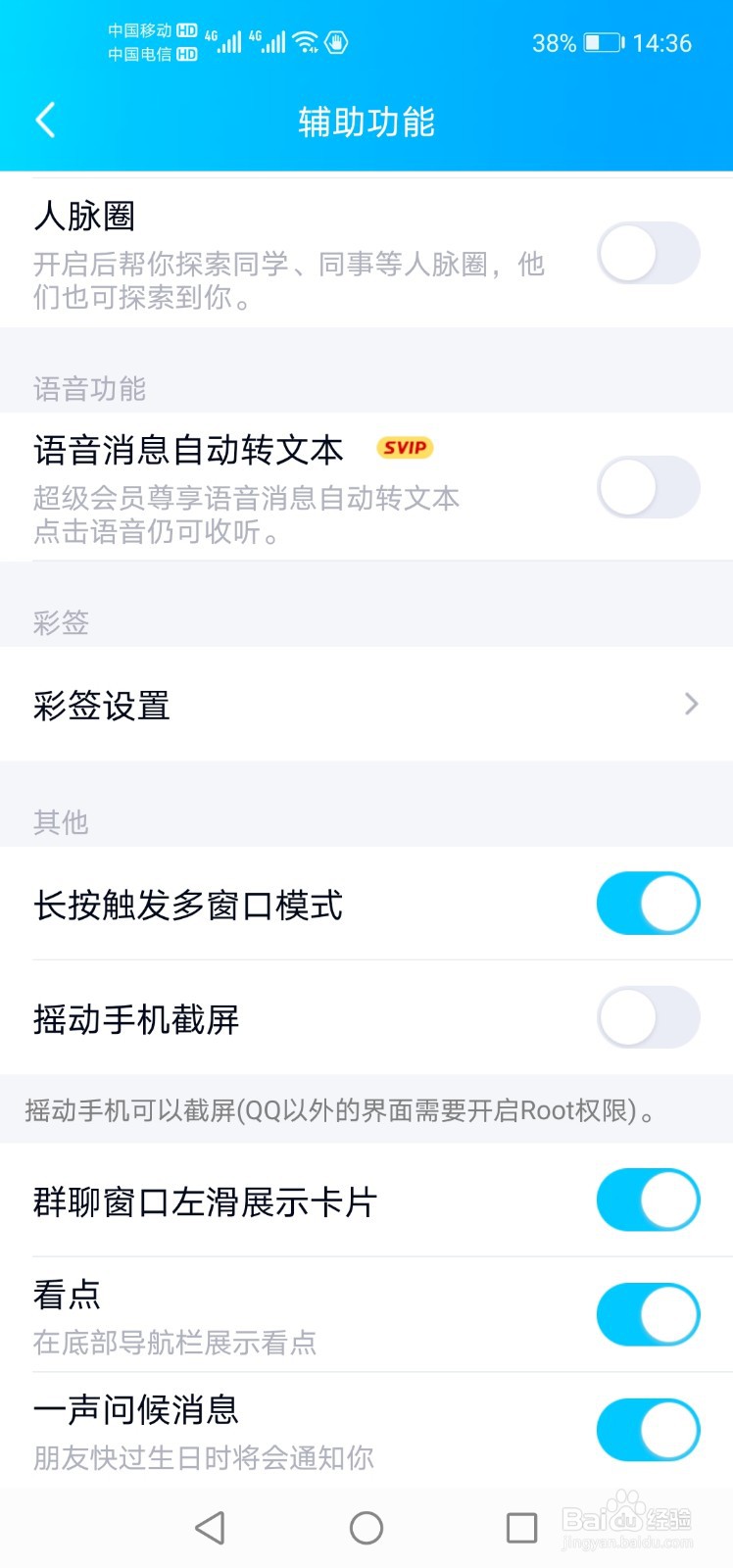Tap the Android back triangle button
Screen dimensions: 733x1568
(x=210, y=1526)
